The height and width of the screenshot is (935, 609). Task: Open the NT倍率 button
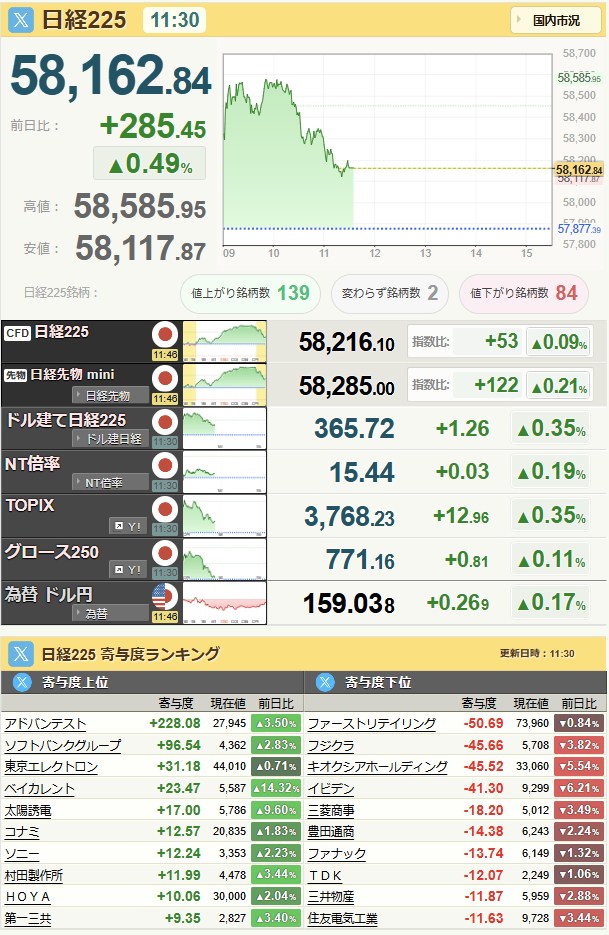109,482
